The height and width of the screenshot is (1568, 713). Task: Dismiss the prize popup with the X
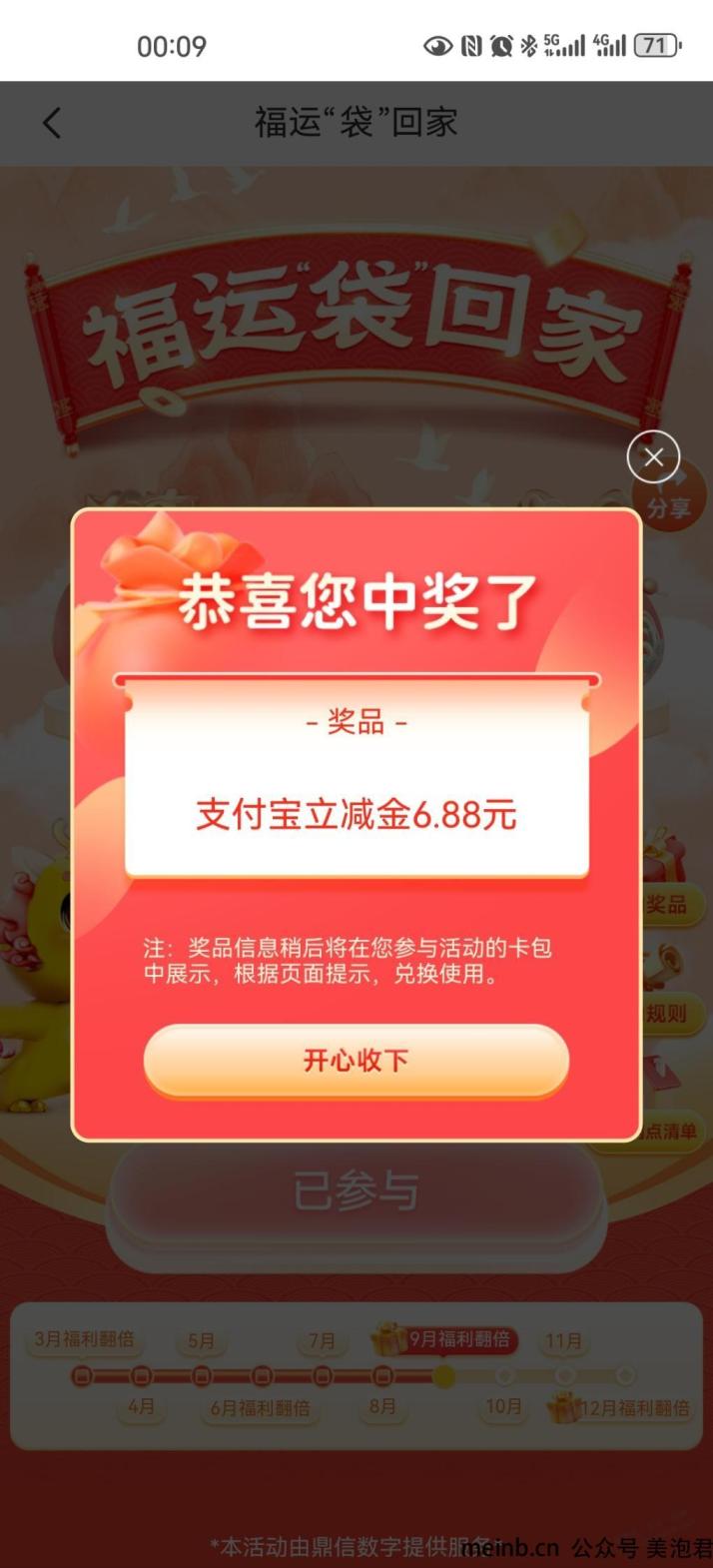(653, 457)
